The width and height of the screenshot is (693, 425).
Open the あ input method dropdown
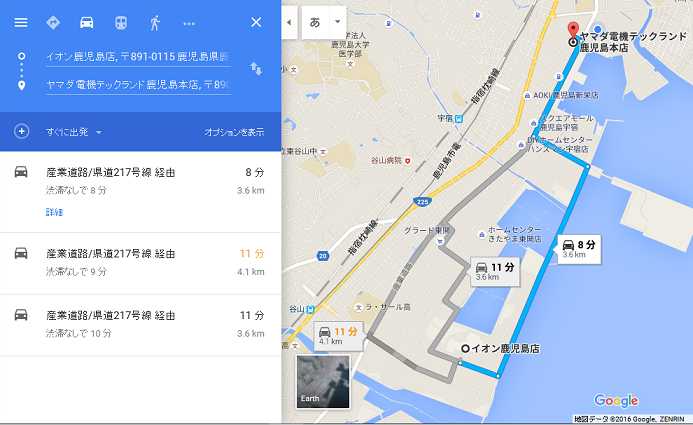pyautogui.click(x=338, y=22)
